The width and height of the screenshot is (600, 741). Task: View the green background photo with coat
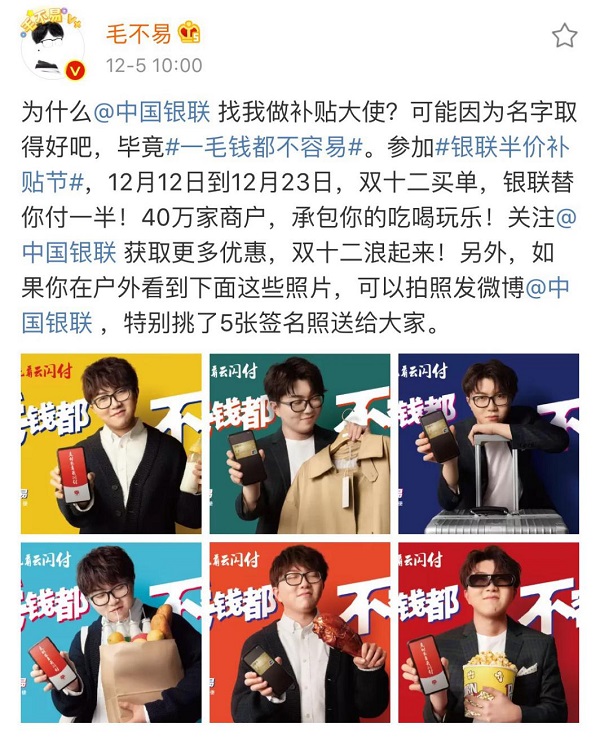coord(299,443)
